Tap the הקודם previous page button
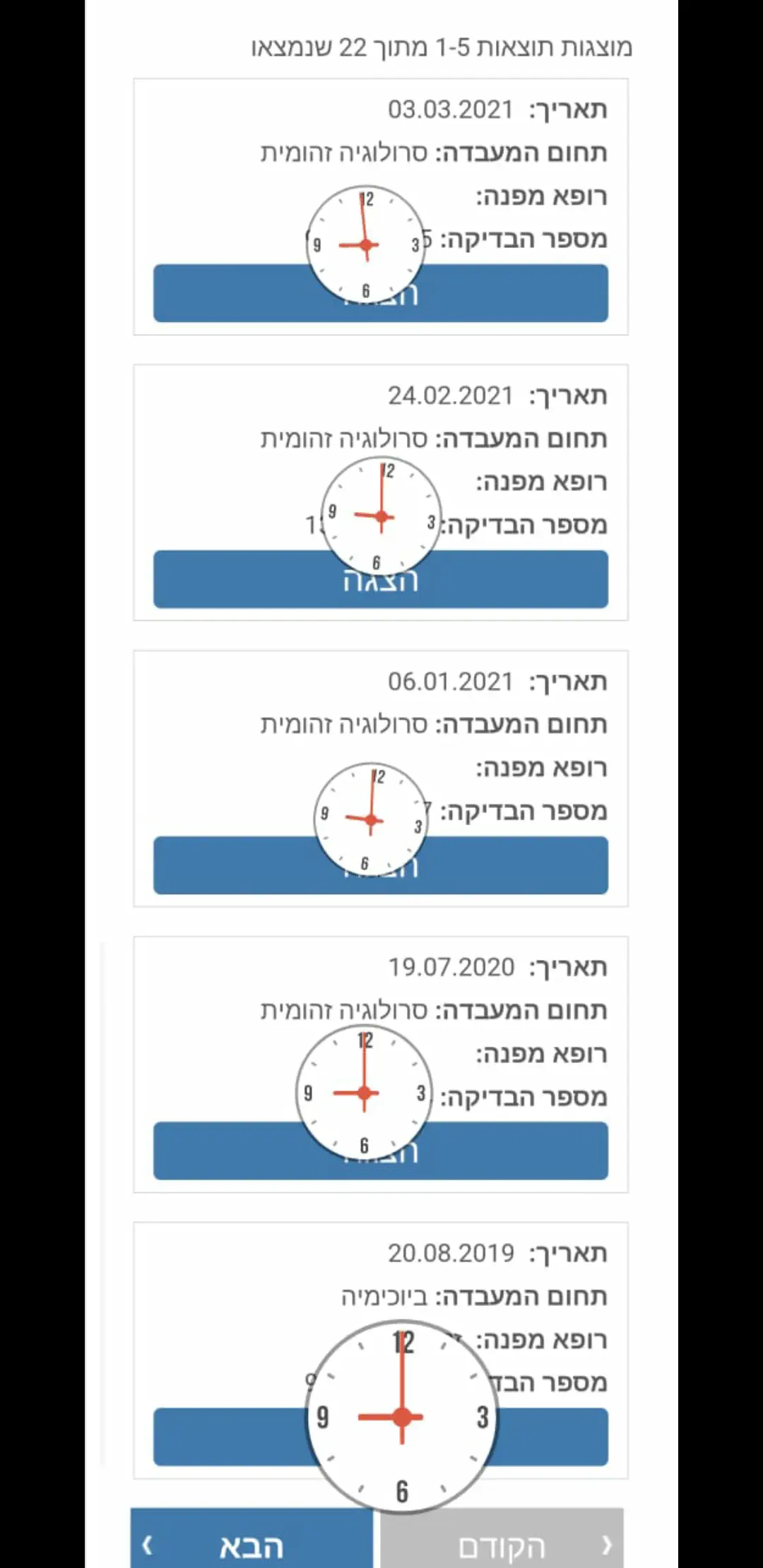This screenshot has height=1568, width=763. [x=502, y=1545]
